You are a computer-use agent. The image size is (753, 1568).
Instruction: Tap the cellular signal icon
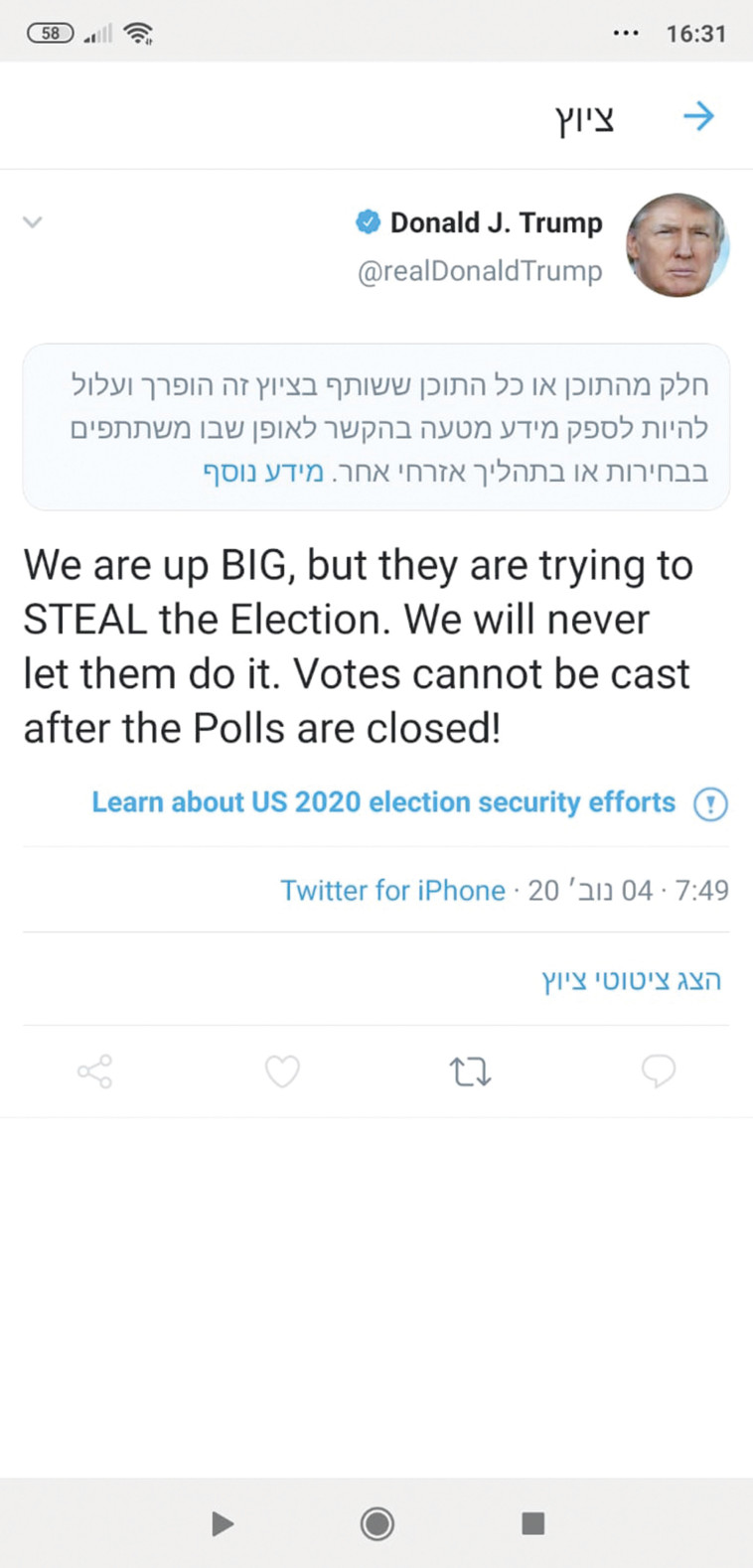97,33
